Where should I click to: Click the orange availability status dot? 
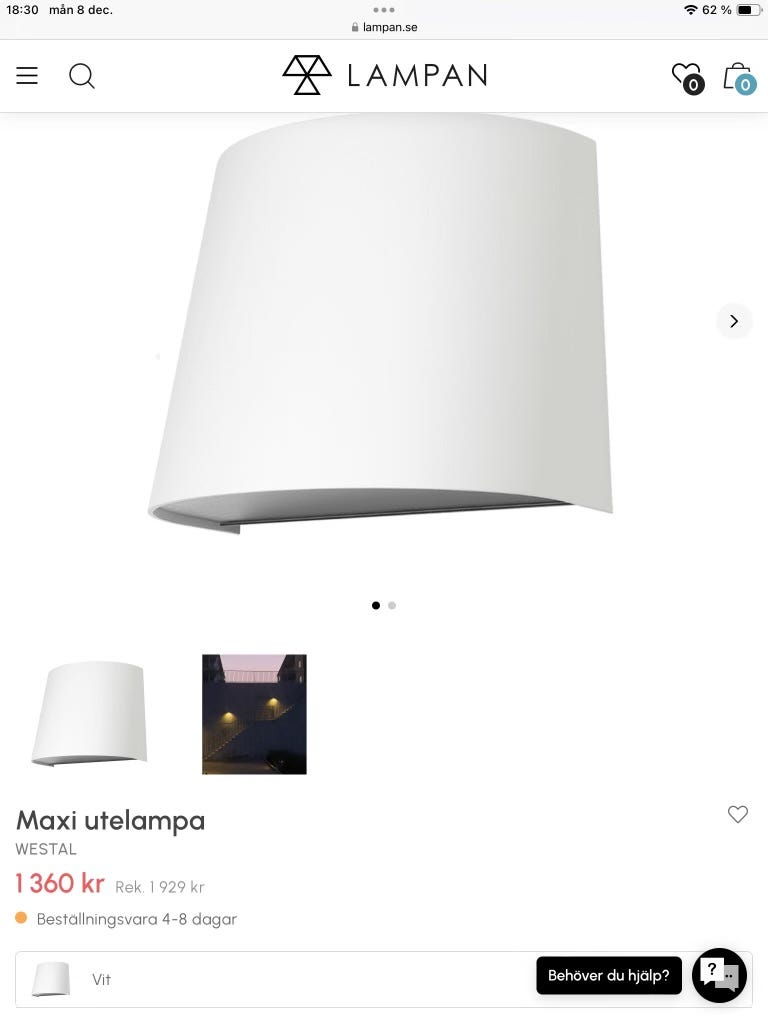pos(19,918)
